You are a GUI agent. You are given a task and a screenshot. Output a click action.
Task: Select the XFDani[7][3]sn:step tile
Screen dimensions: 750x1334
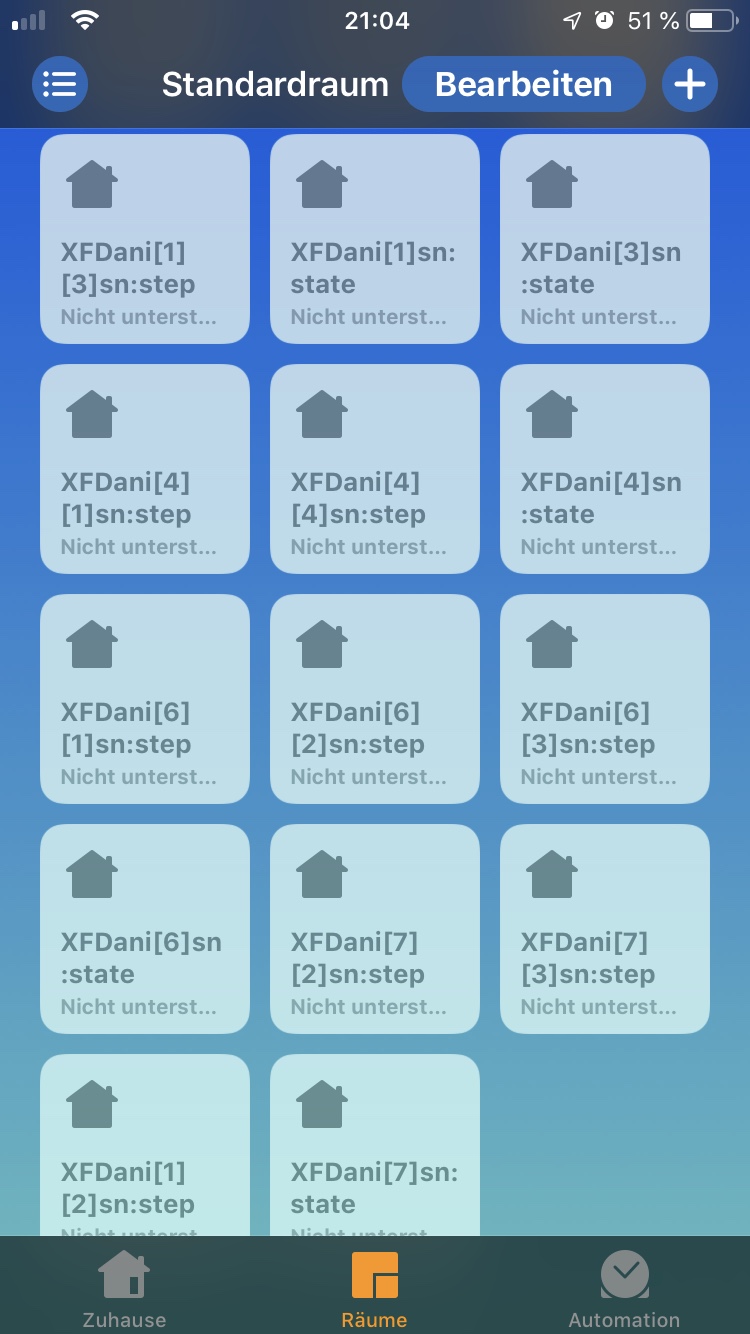click(x=605, y=929)
